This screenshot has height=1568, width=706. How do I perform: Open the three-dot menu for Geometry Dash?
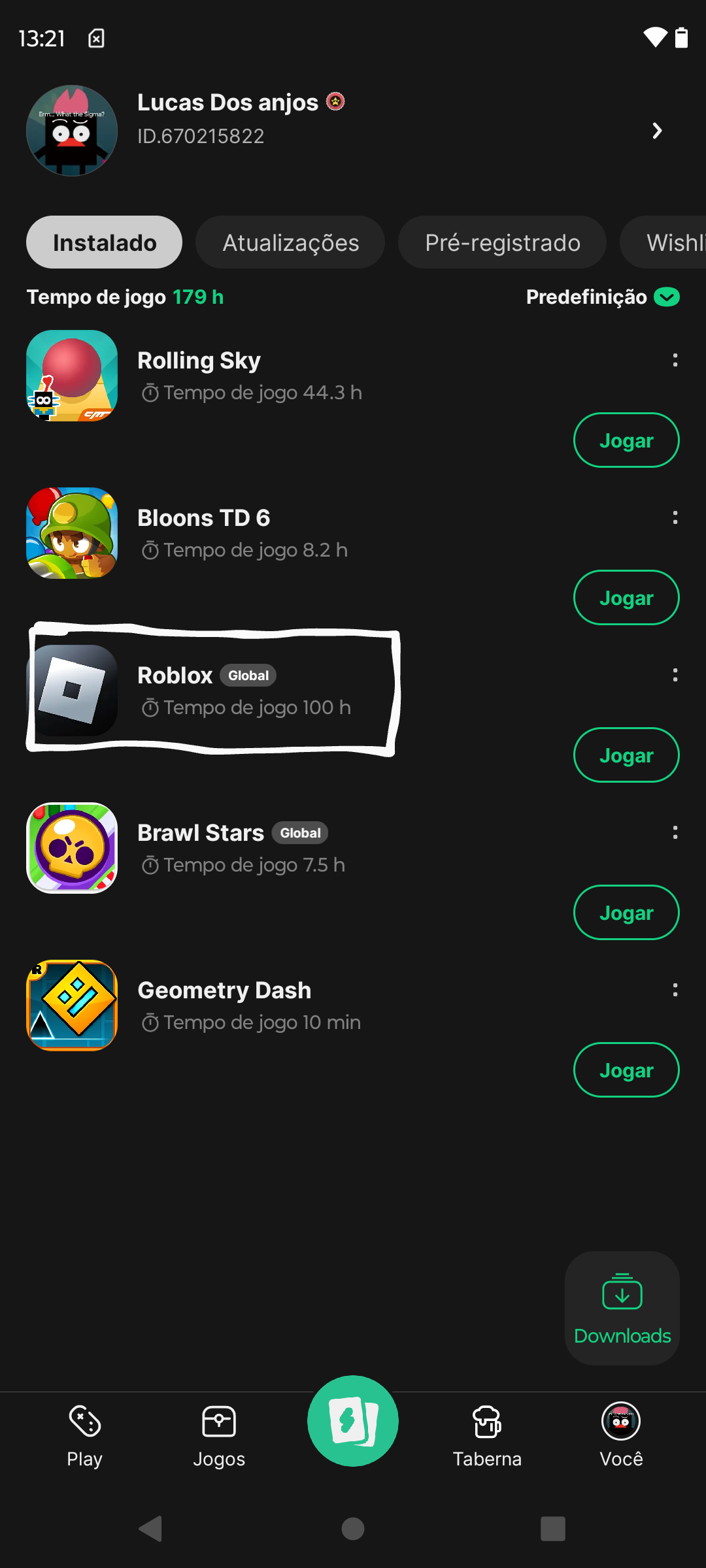click(x=675, y=990)
